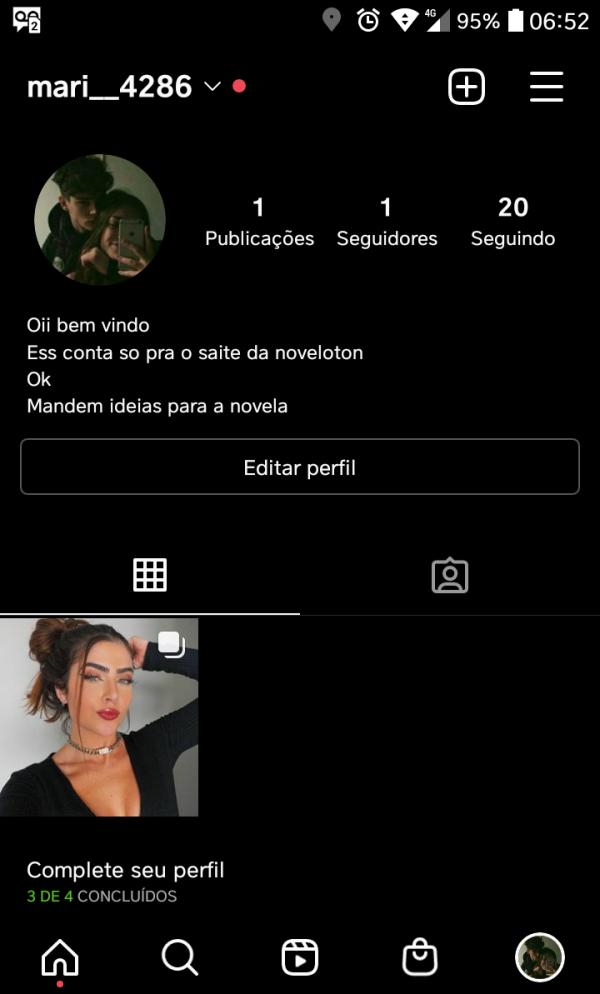This screenshot has height=994, width=600.
Task: Open the hamburger menu
Action: (x=546, y=87)
